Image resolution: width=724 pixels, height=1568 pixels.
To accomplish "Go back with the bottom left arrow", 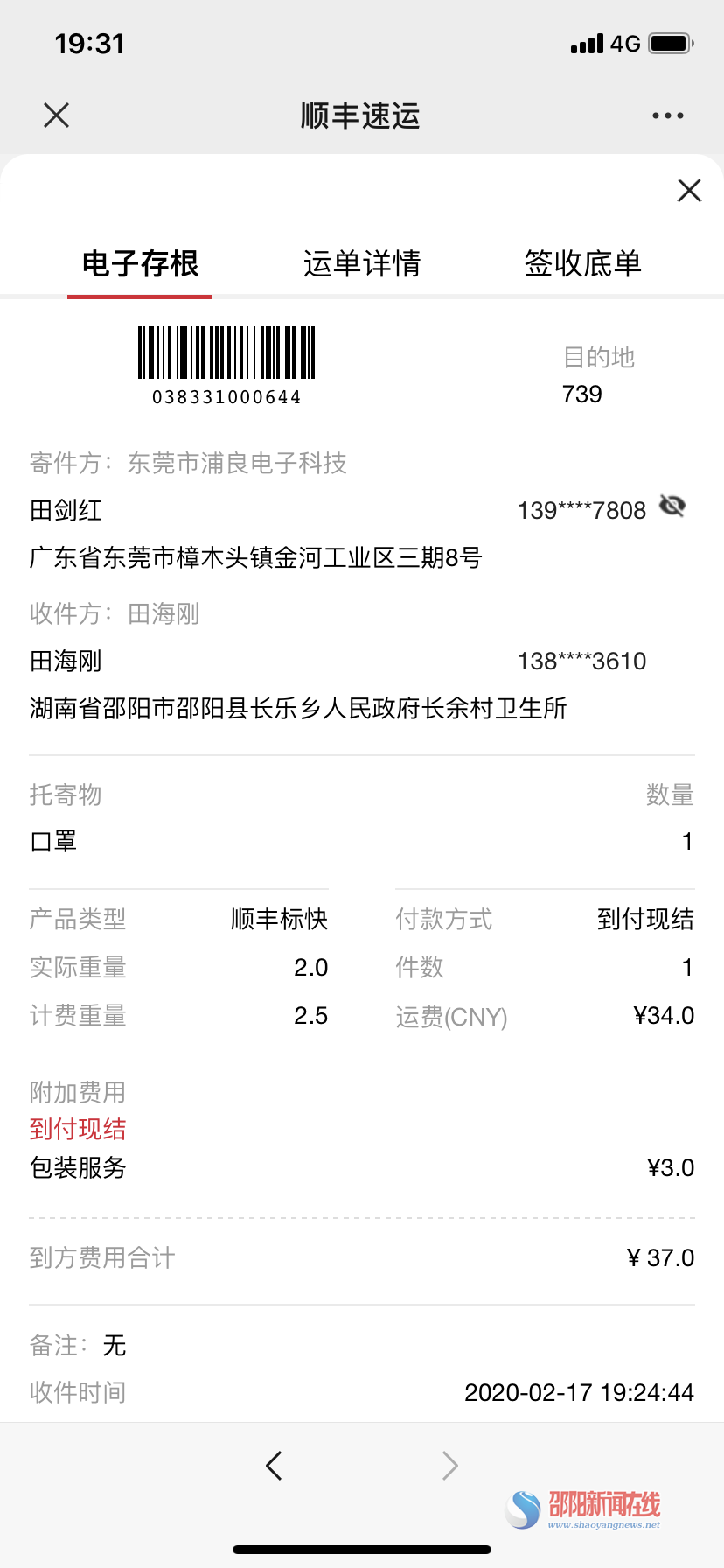I will [274, 1466].
